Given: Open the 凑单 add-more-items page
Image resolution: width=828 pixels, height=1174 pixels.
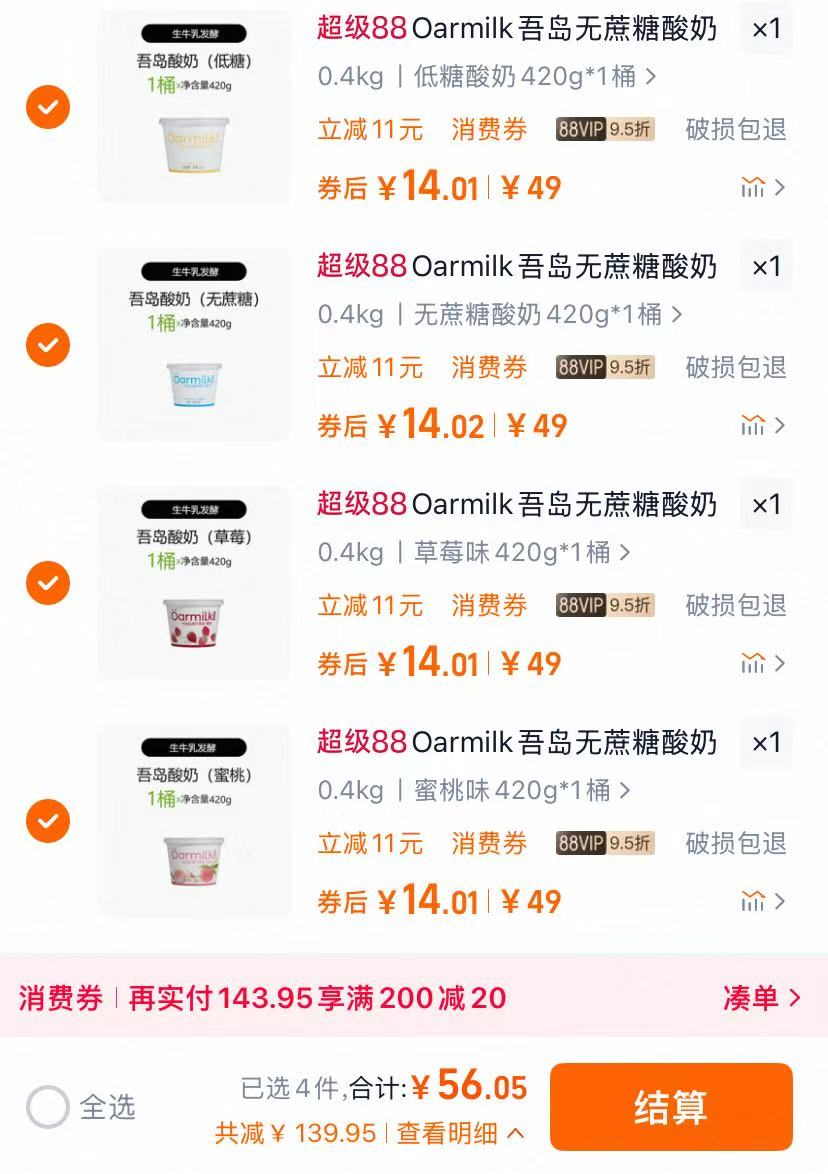Looking at the screenshot, I should click(x=759, y=999).
